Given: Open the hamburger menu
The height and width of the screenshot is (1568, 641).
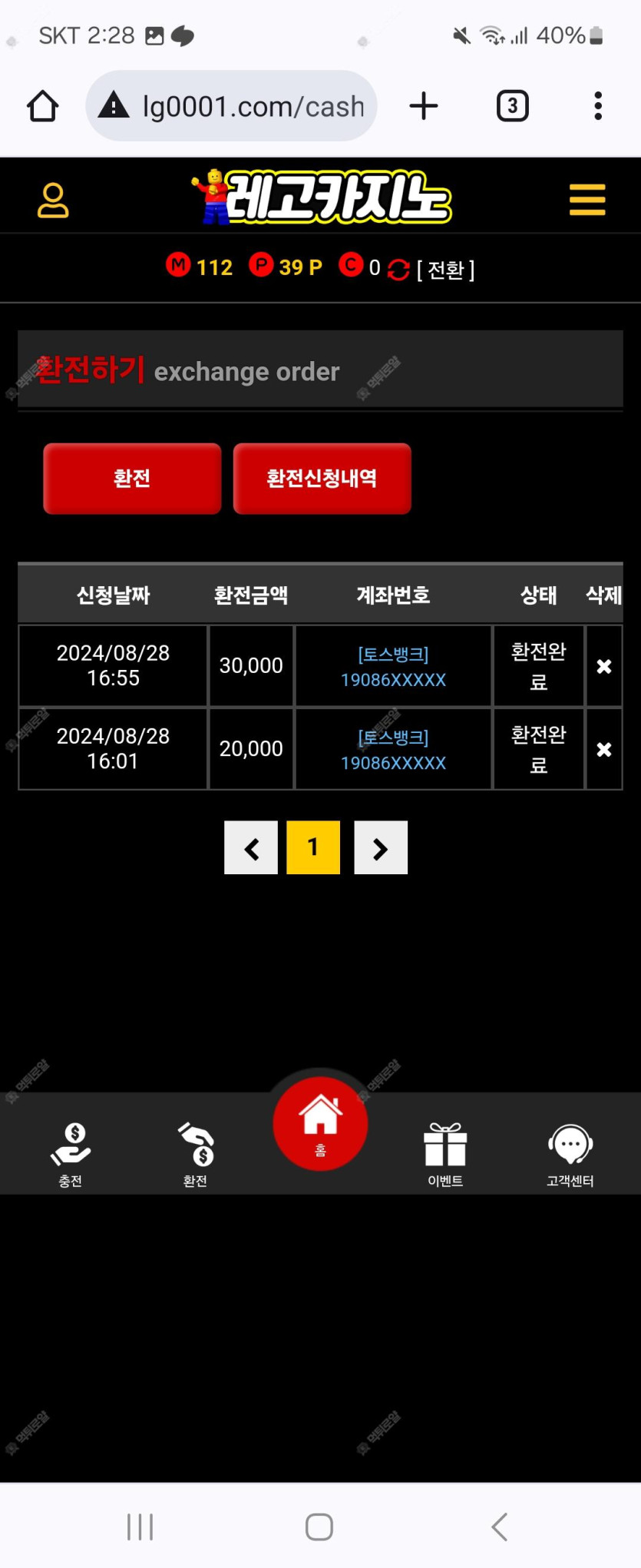Looking at the screenshot, I should coord(587,200).
